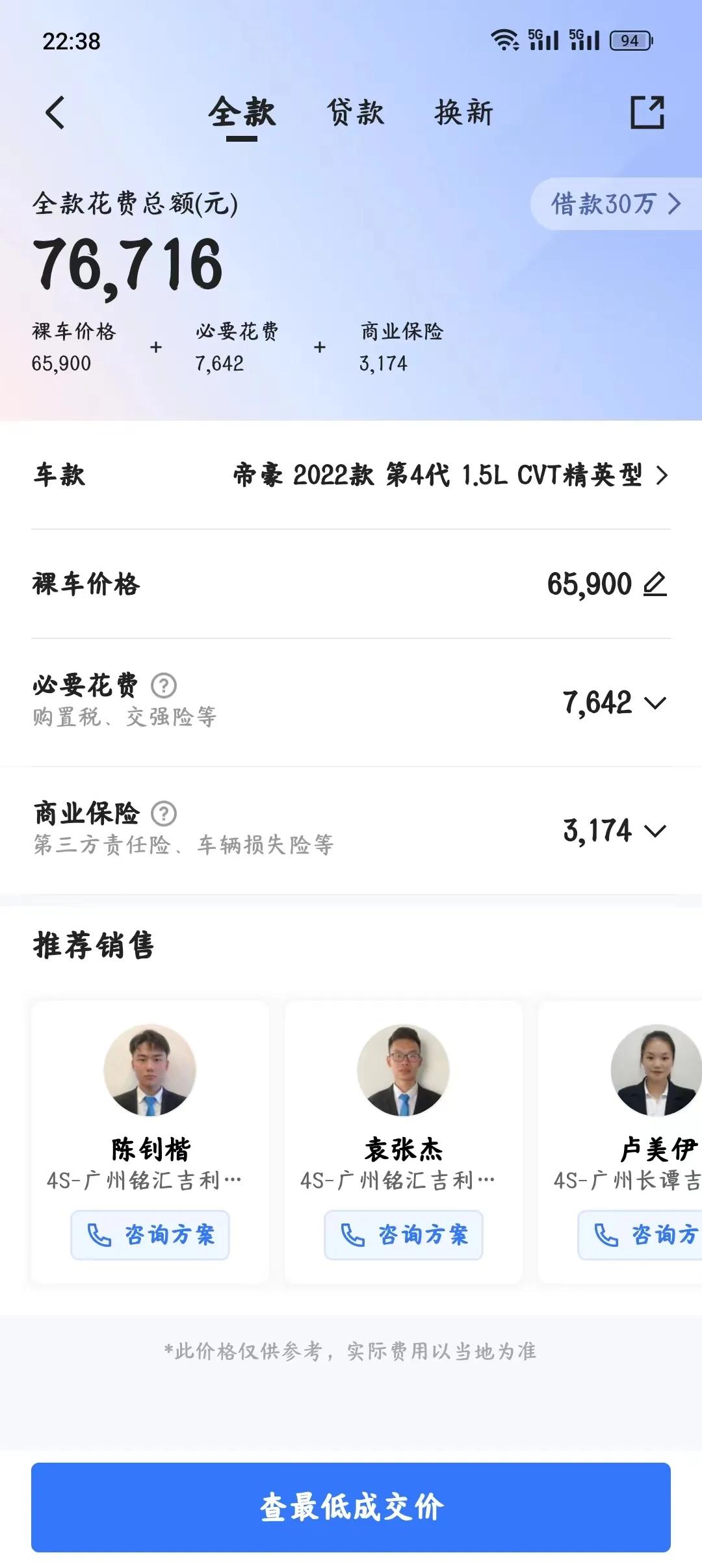702x1568 pixels.
Task: Tap the back arrow at top left
Action: pyautogui.click(x=55, y=112)
